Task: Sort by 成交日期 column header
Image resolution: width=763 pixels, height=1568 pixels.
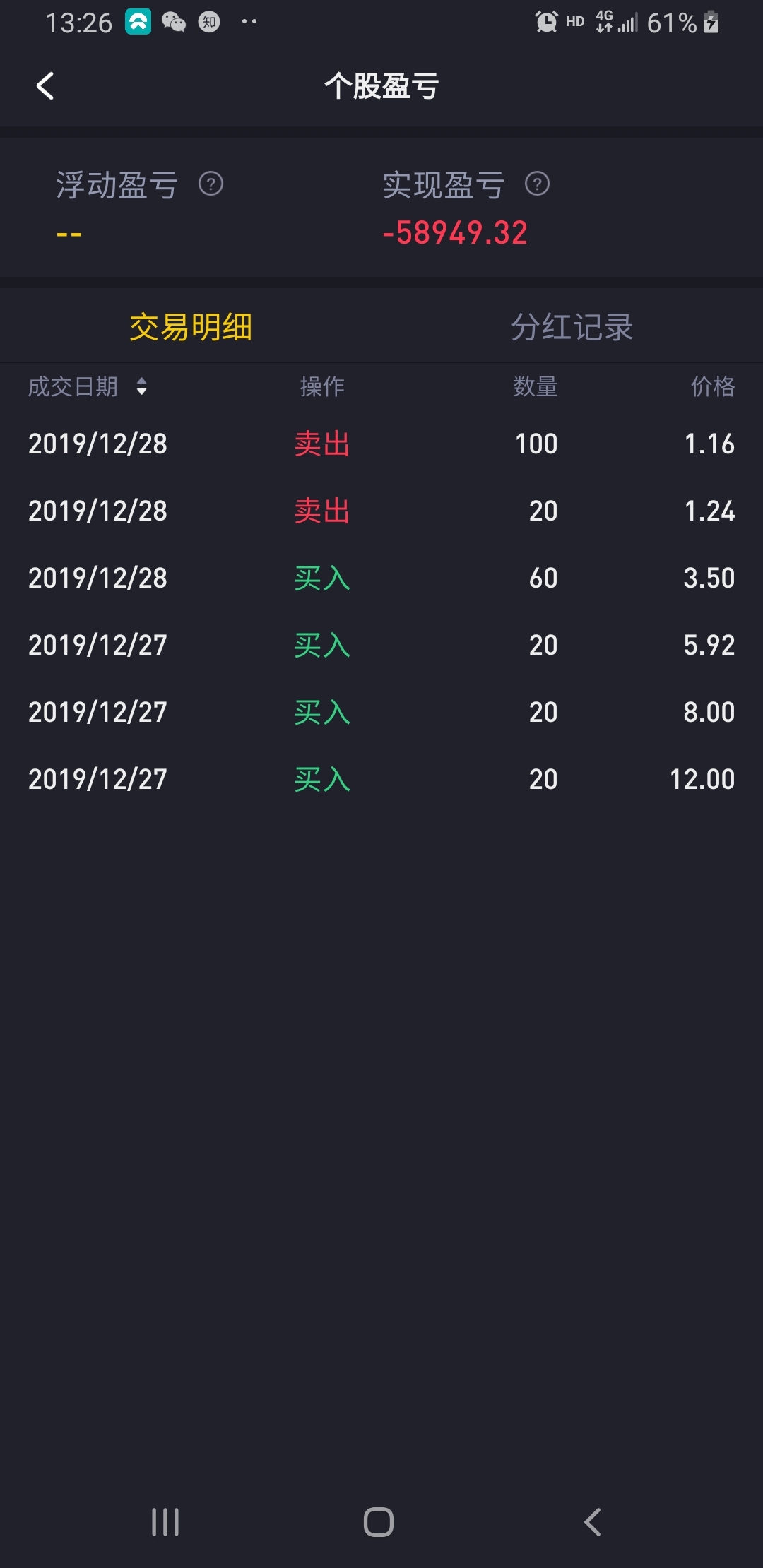Action: (x=88, y=386)
